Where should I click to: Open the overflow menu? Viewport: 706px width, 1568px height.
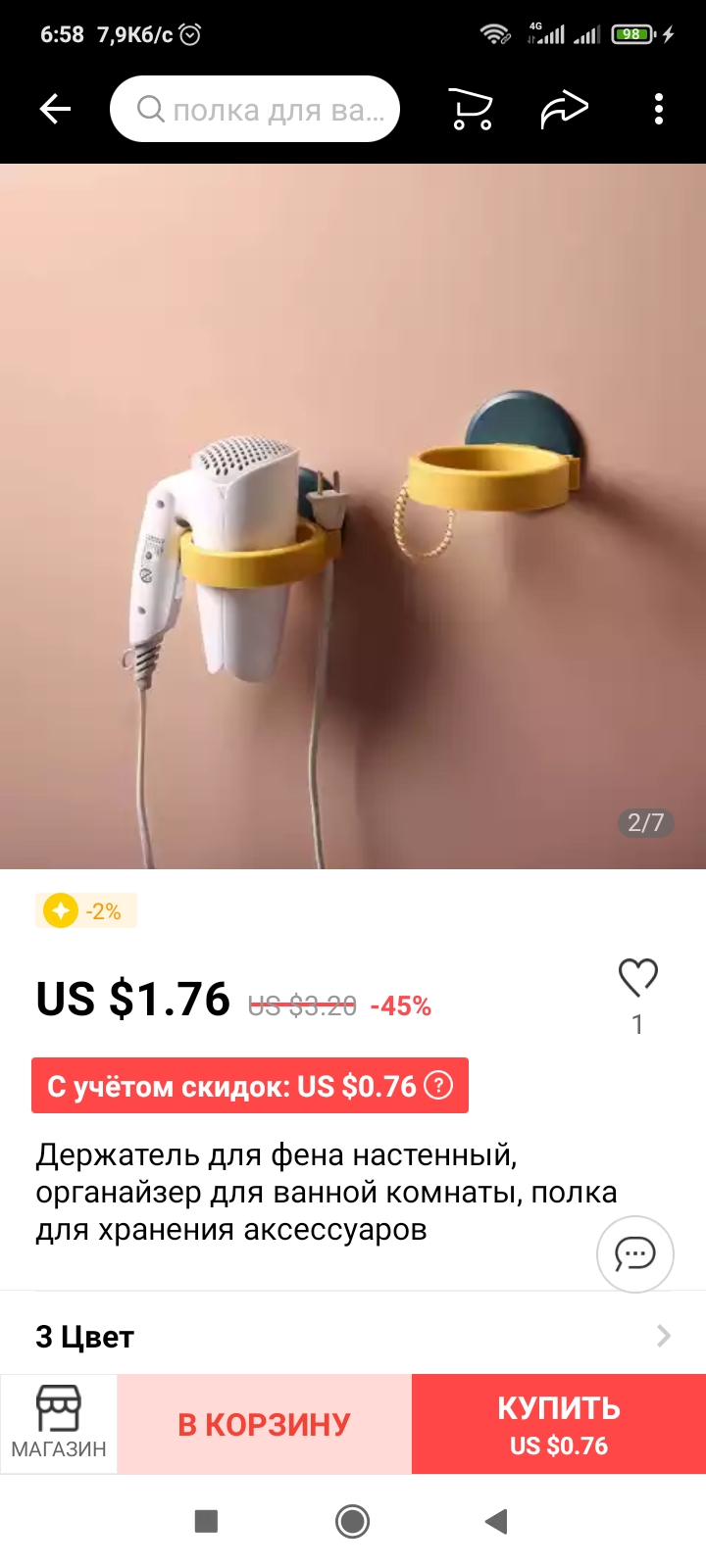(658, 109)
